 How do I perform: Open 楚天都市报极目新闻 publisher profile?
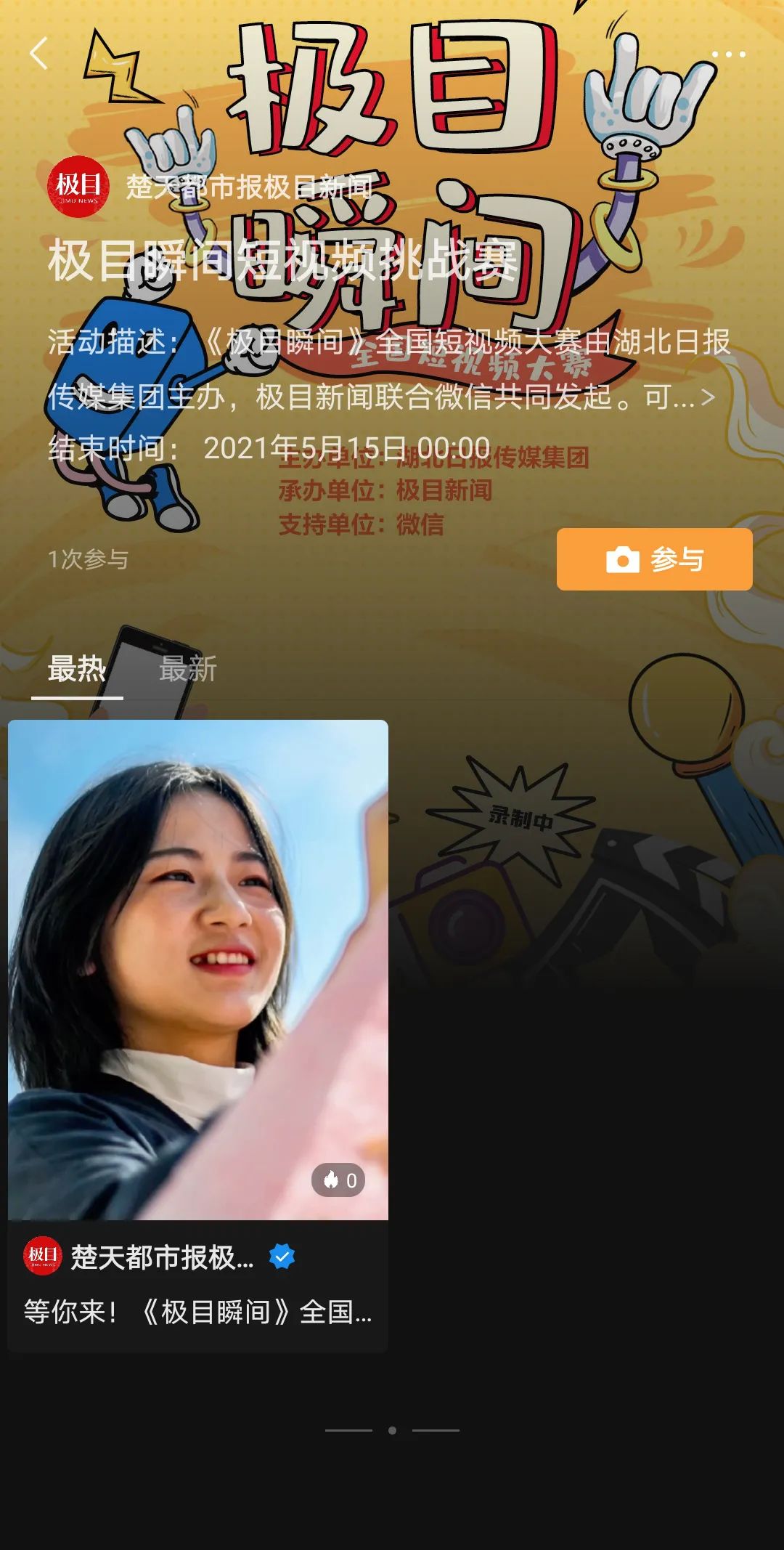(x=211, y=187)
